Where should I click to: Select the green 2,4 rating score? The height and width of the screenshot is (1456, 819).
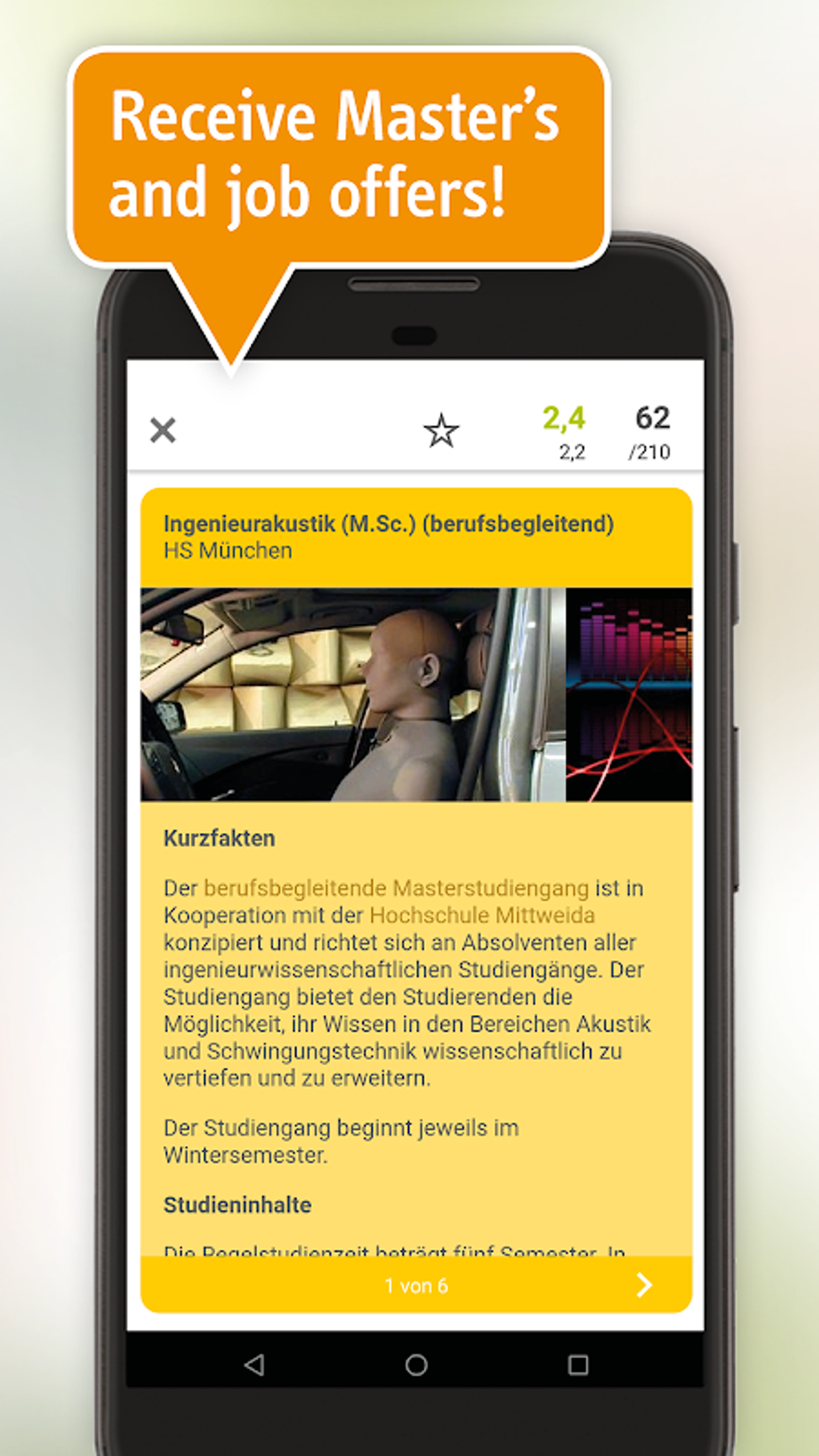564,416
